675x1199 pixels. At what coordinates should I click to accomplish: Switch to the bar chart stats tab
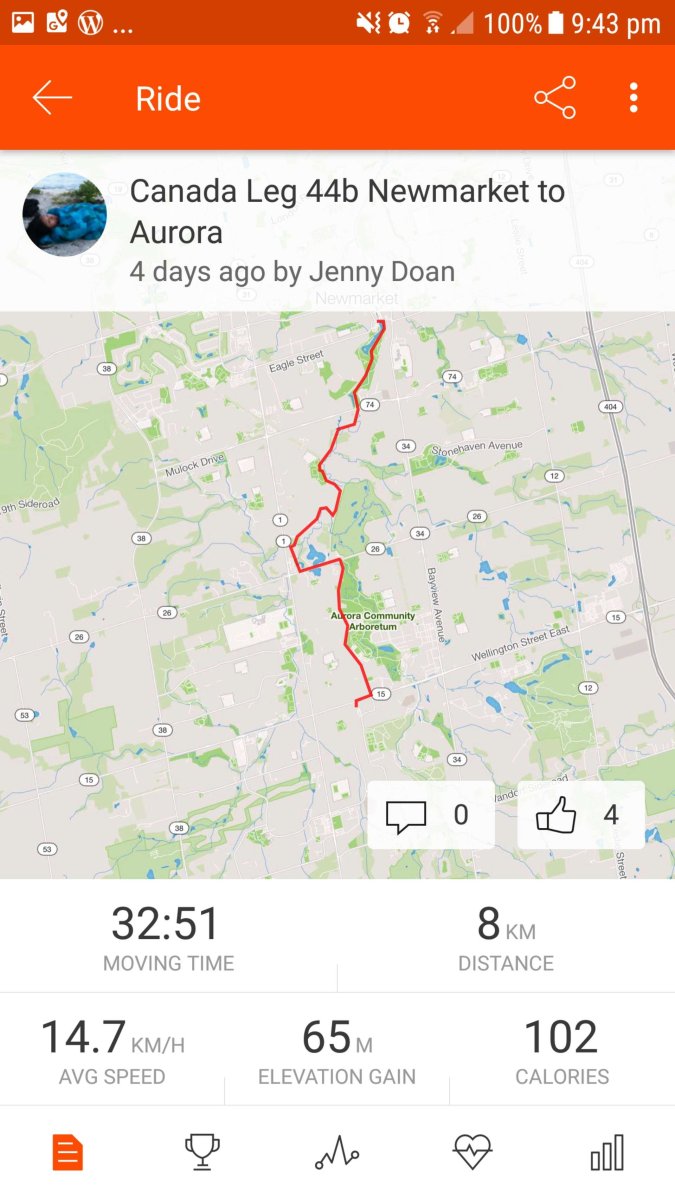click(607, 1153)
